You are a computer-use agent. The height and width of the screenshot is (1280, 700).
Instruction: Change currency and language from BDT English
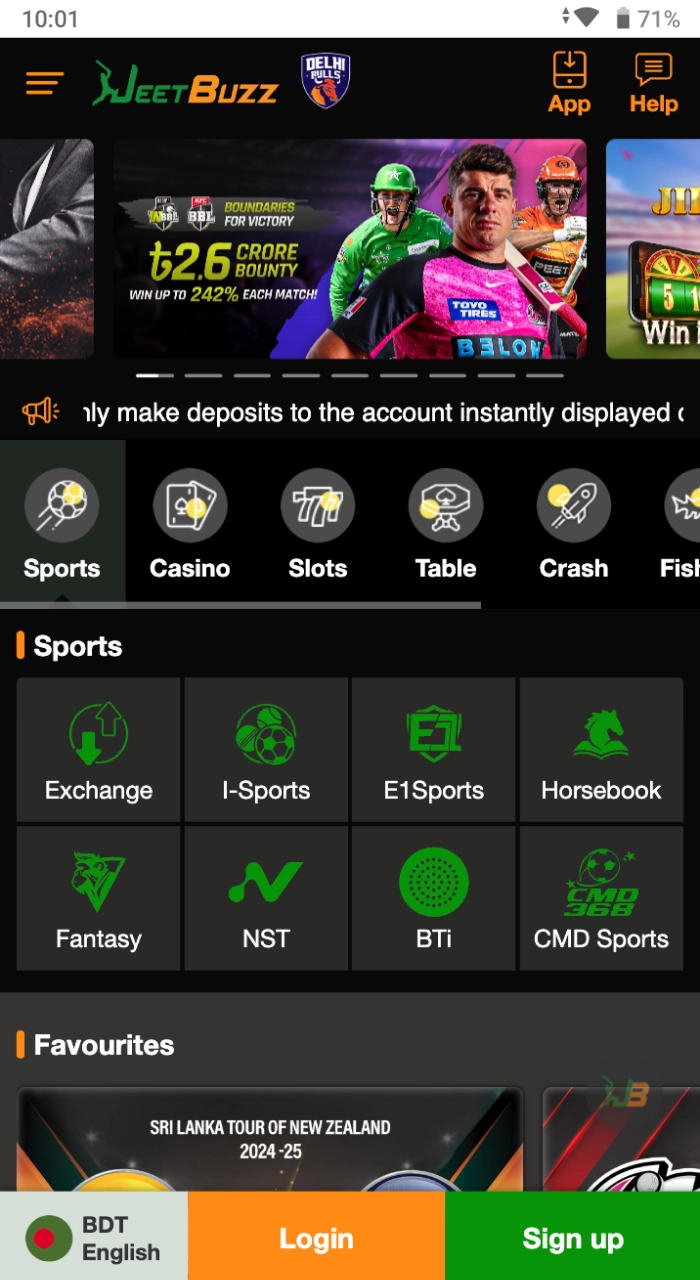94,1237
